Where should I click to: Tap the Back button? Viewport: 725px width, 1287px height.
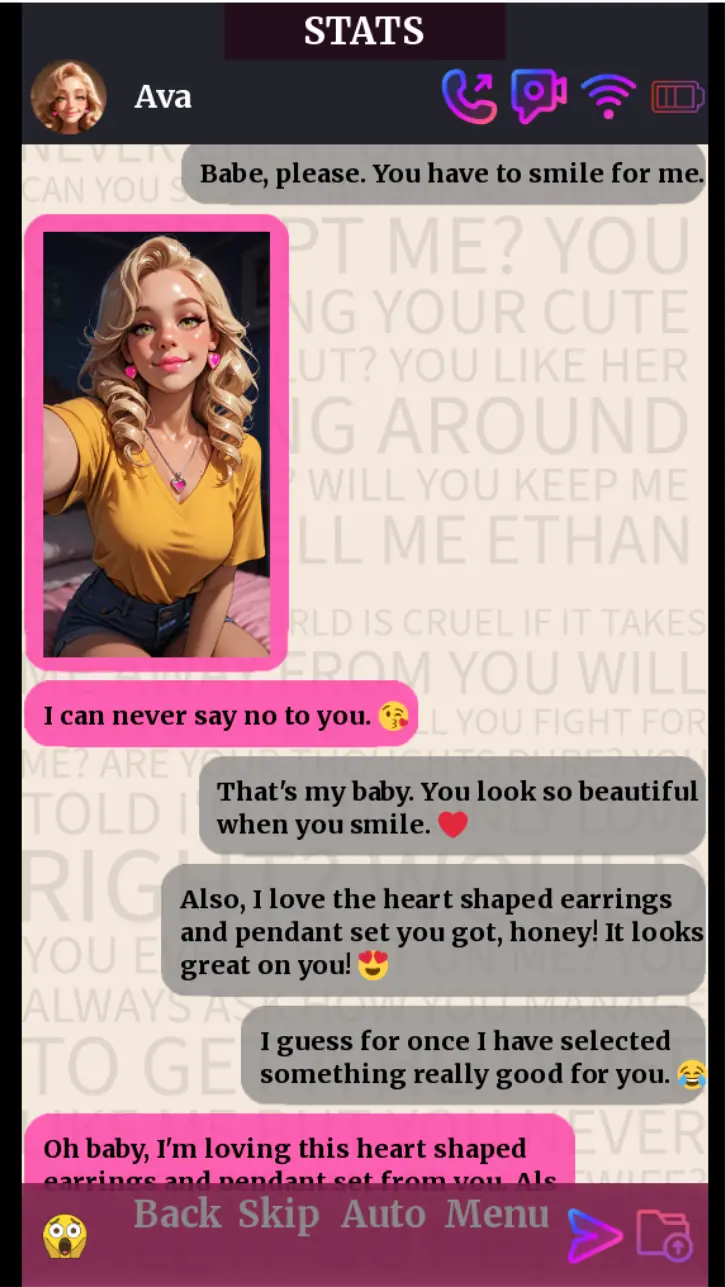pos(177,1214)
